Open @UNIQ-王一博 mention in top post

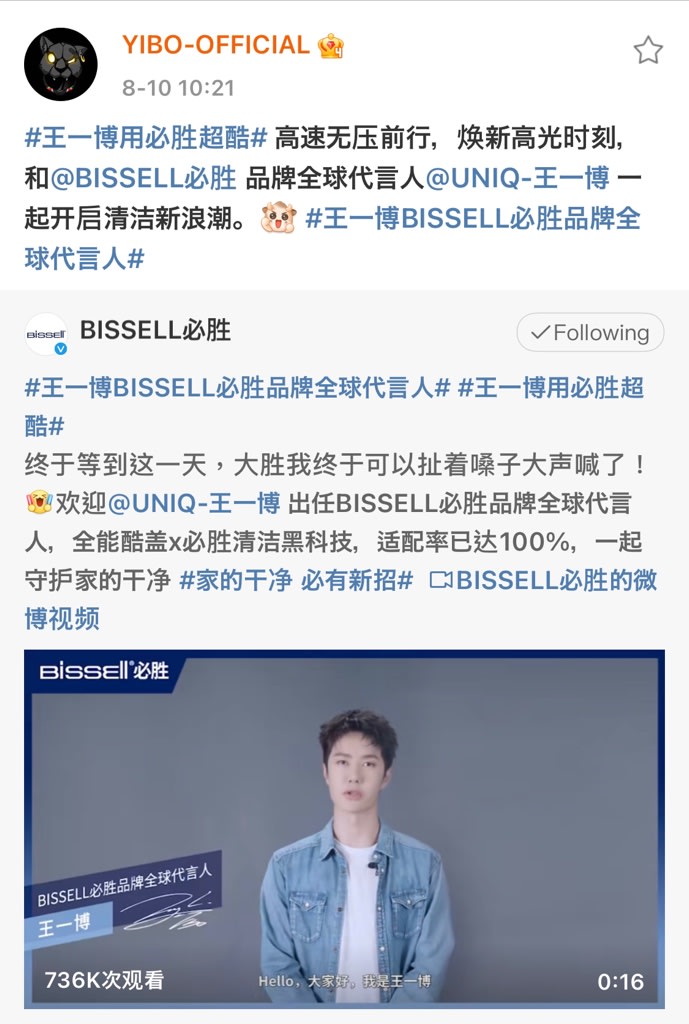pos(517,180)
